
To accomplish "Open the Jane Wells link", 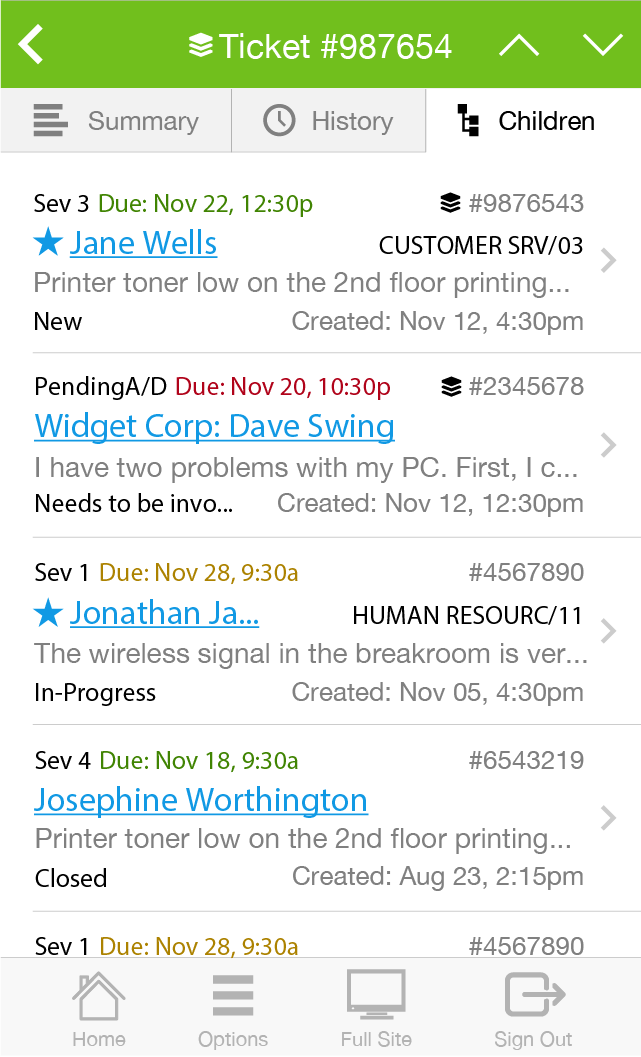I will coord(143,243).
